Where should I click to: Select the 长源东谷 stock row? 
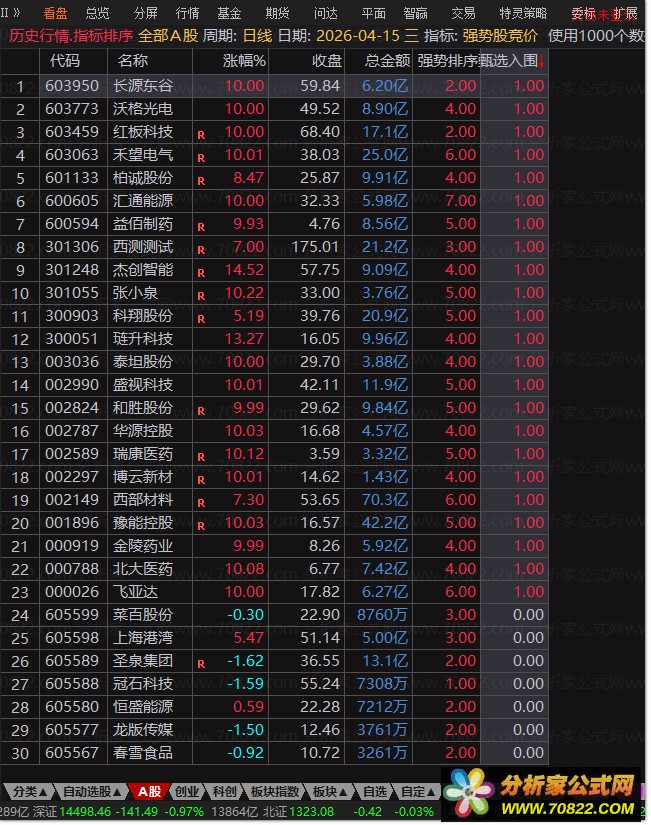(x=143, y=86)
